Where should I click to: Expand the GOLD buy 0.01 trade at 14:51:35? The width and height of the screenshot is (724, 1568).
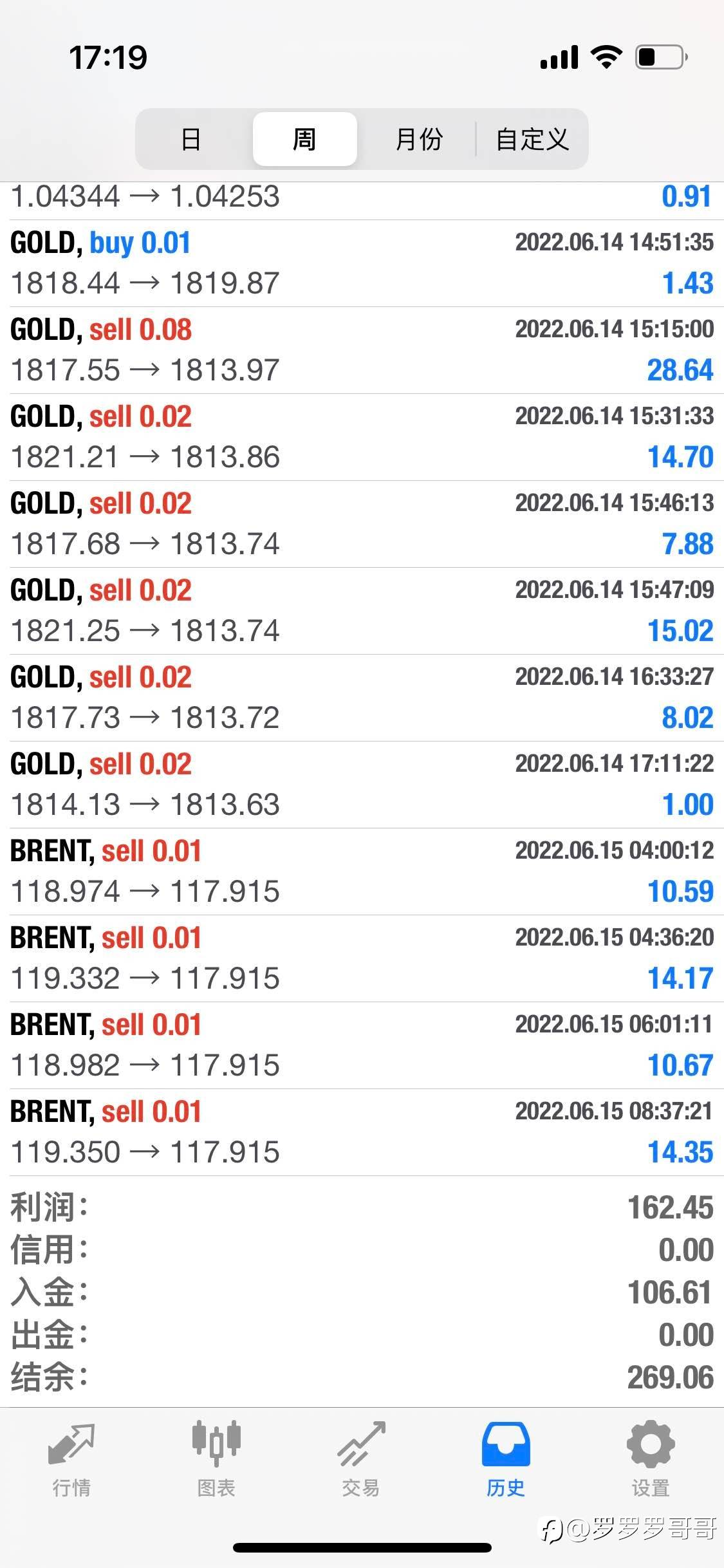click(x=362, y=263)
